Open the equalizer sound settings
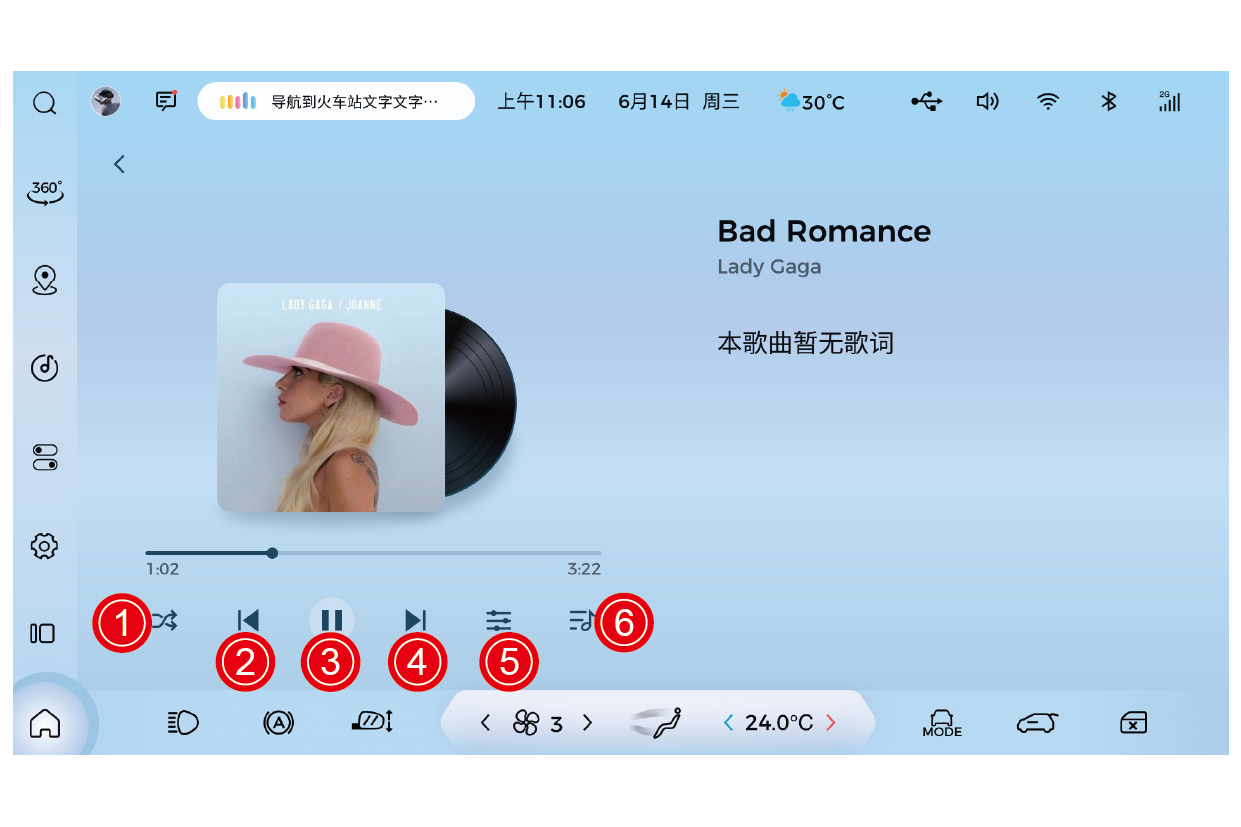Viewport: 1241px width, 827px height. tap(499, 621)
